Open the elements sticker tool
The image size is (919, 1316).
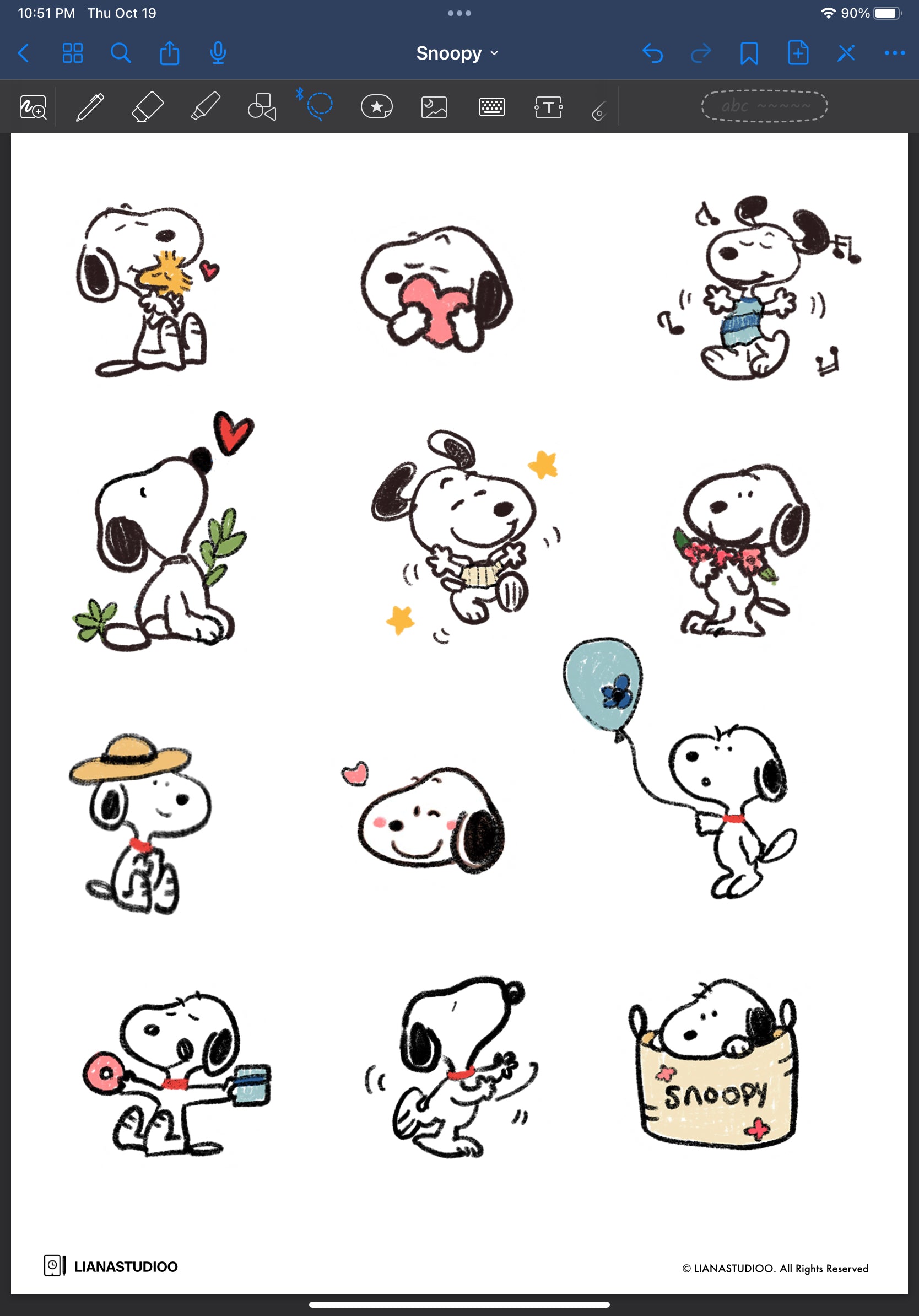[376, 107]
